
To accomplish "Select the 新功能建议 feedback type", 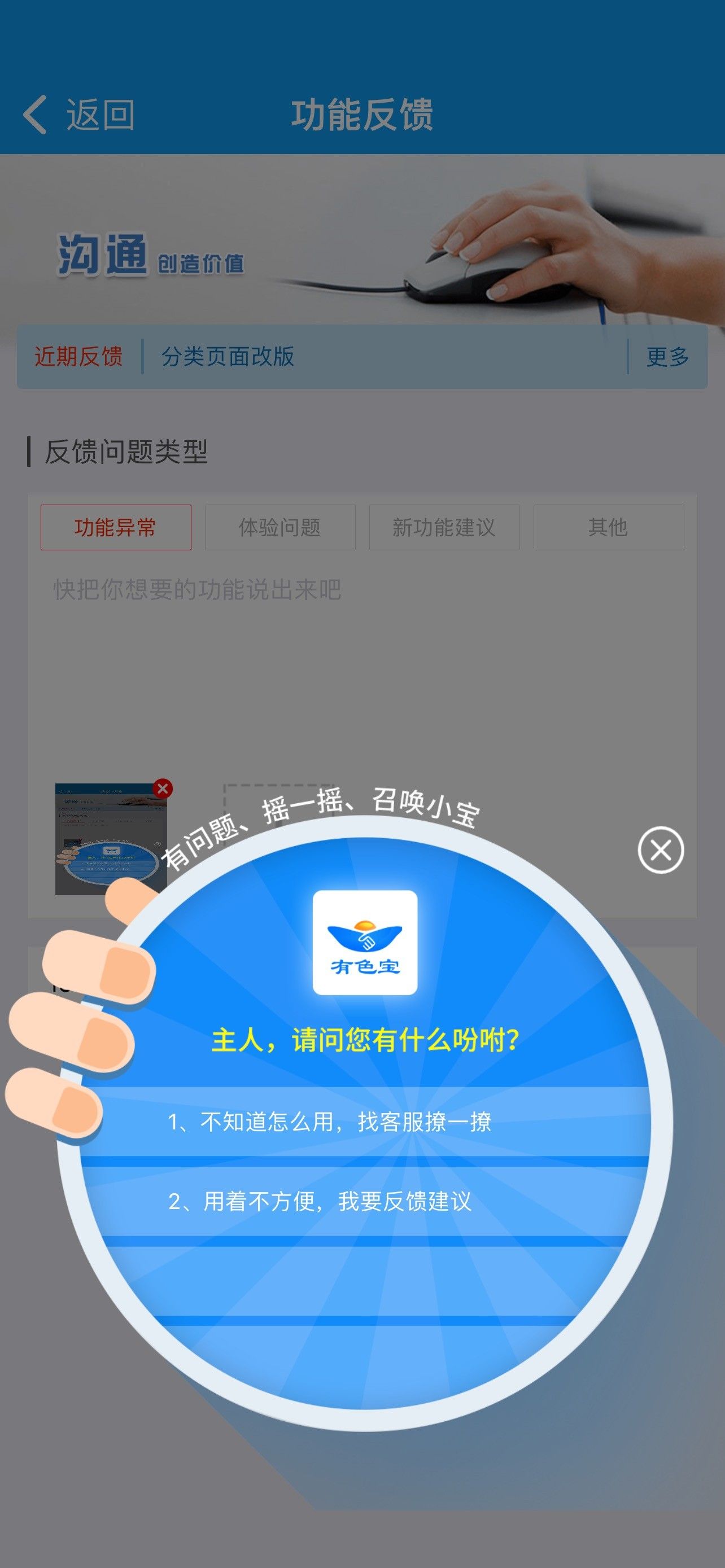I will [444, 527].
